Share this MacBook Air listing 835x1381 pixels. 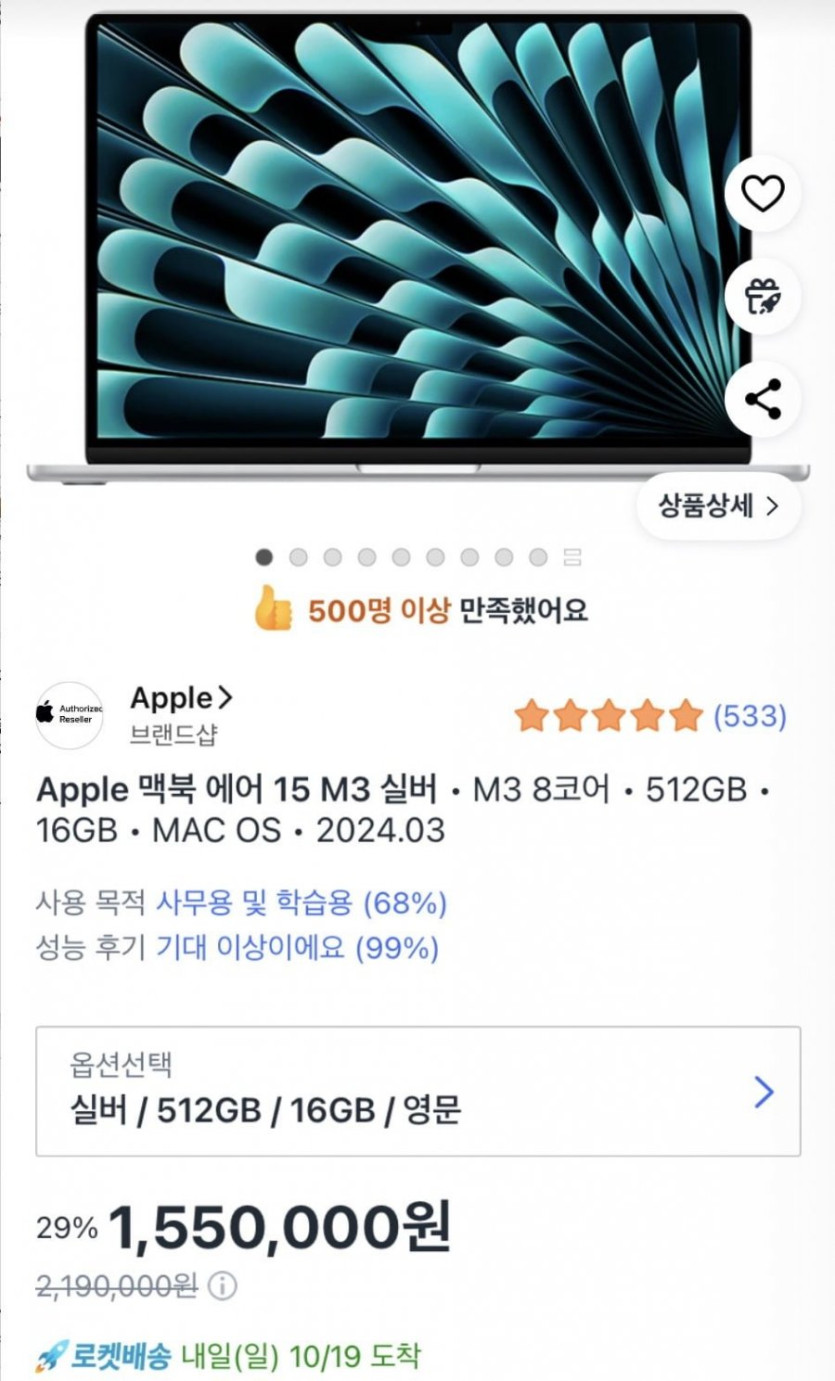(x=763, y=400)
